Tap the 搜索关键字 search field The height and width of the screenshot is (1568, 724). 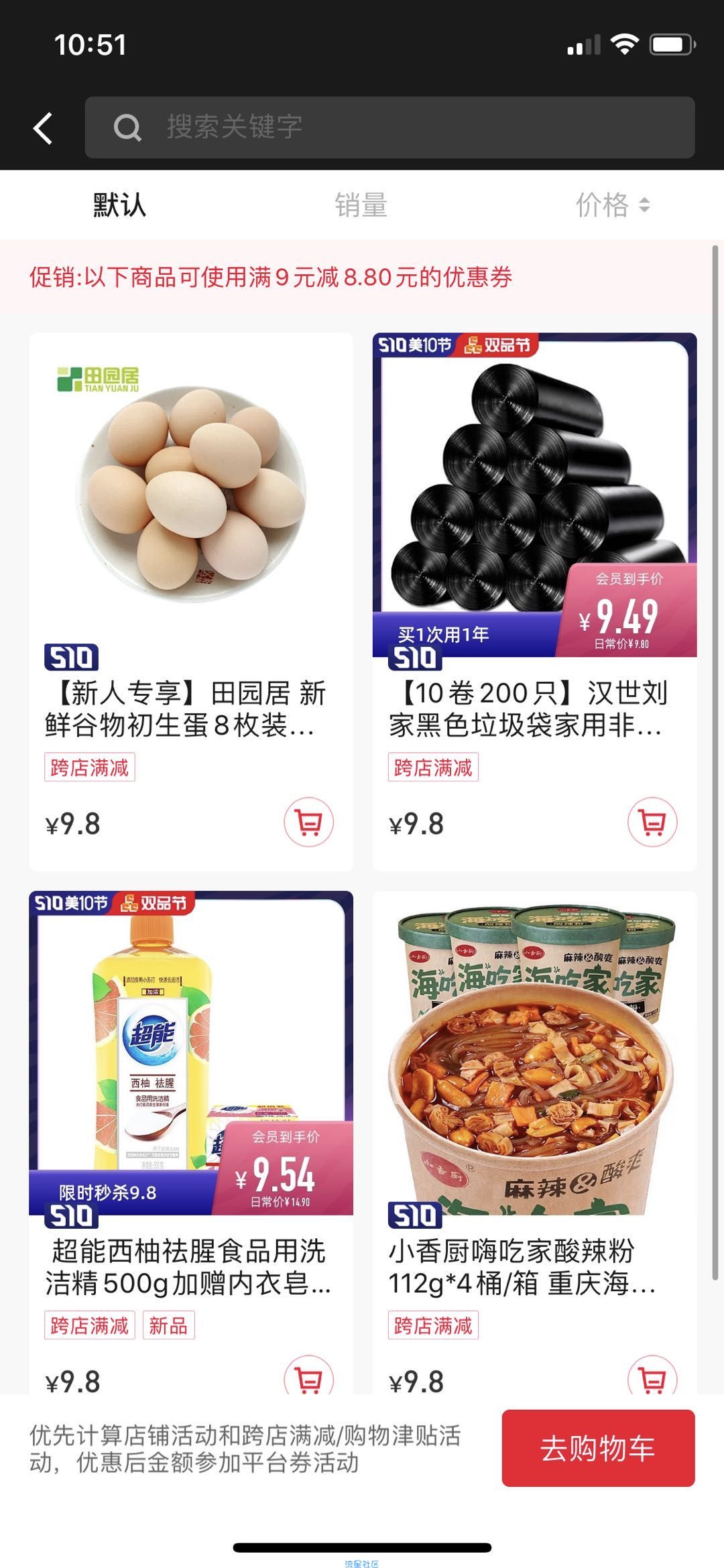coord(389,127)
